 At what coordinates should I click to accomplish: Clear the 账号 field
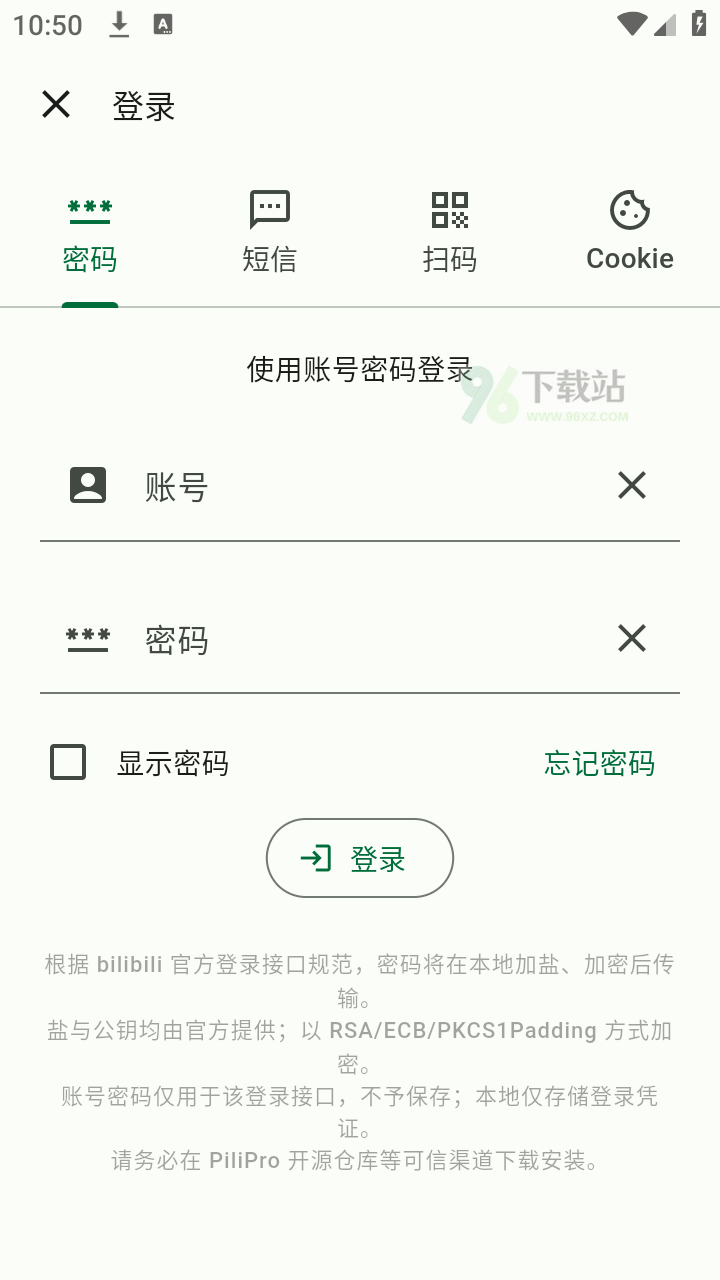(631, 486)
